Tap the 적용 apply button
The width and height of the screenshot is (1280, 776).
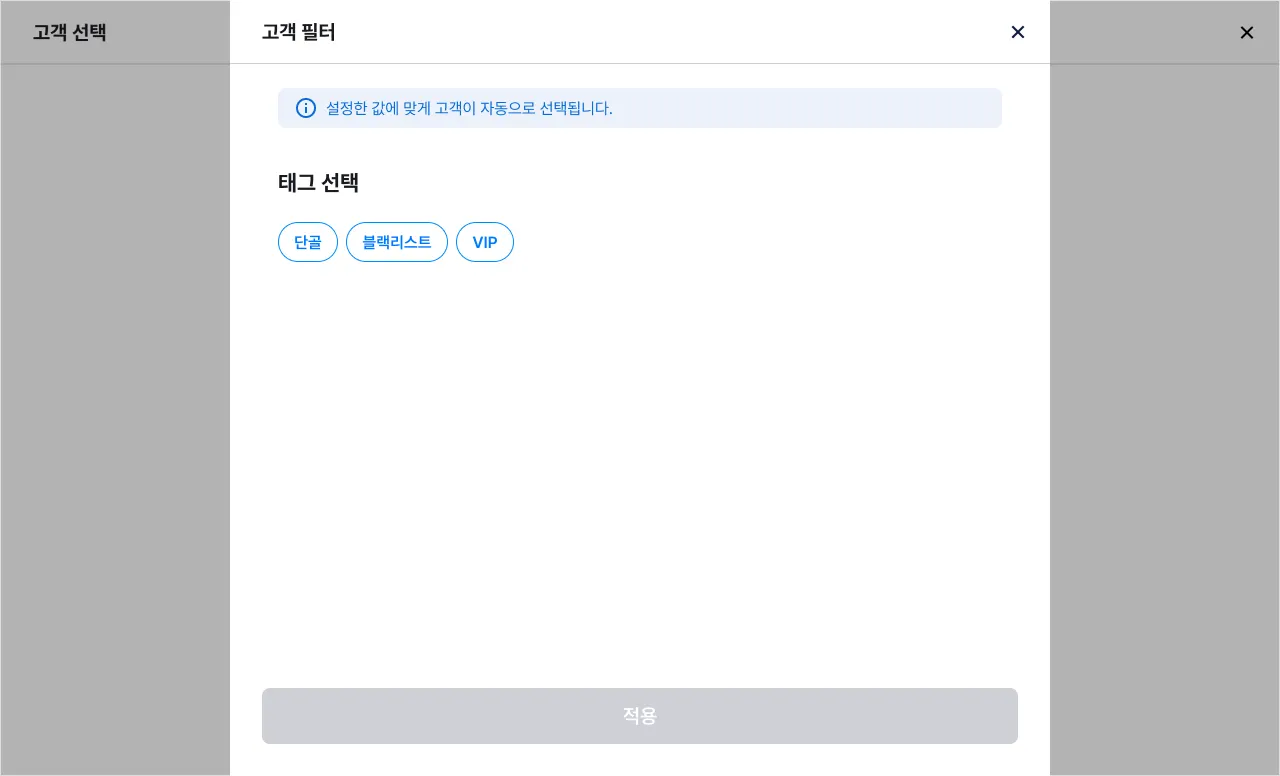click(640, 716)
